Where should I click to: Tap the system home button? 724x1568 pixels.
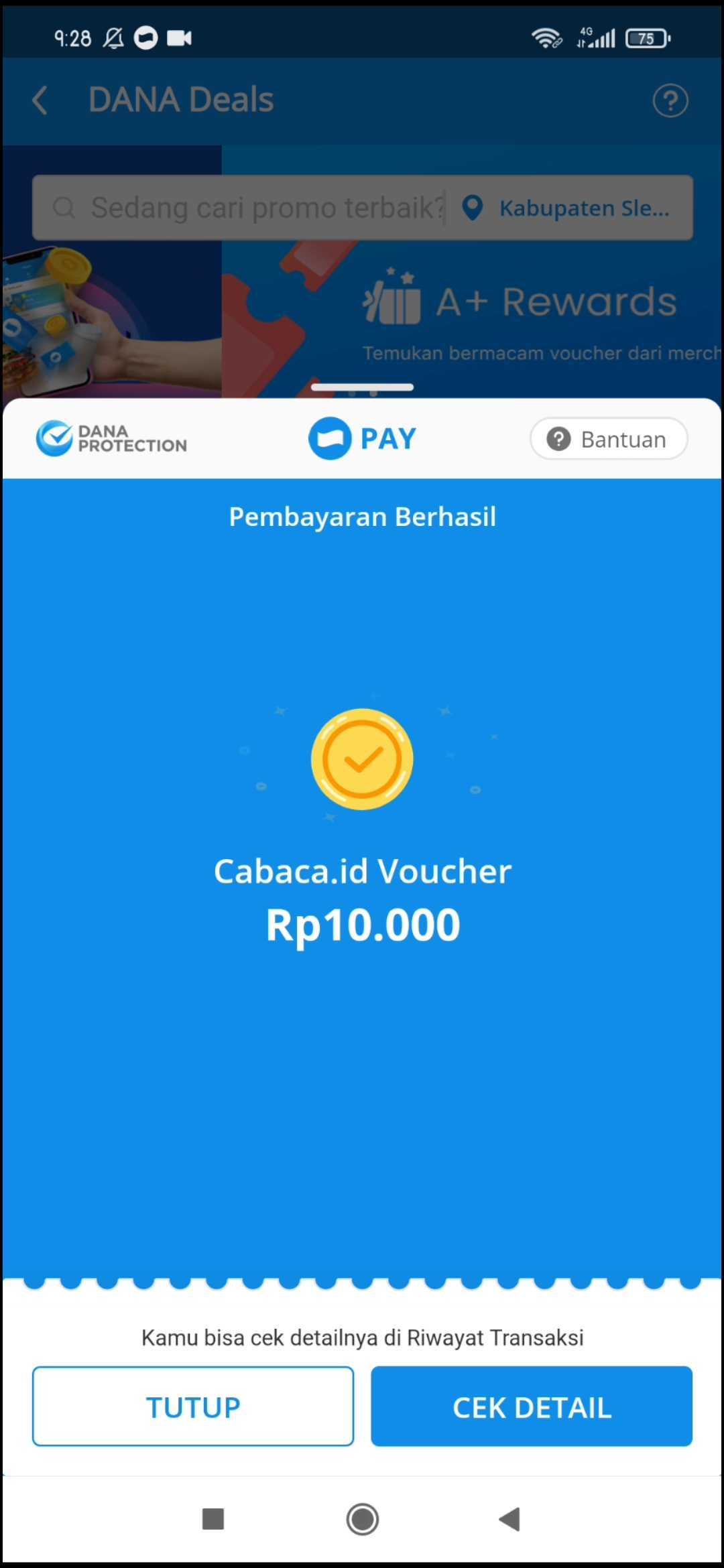362,1519
